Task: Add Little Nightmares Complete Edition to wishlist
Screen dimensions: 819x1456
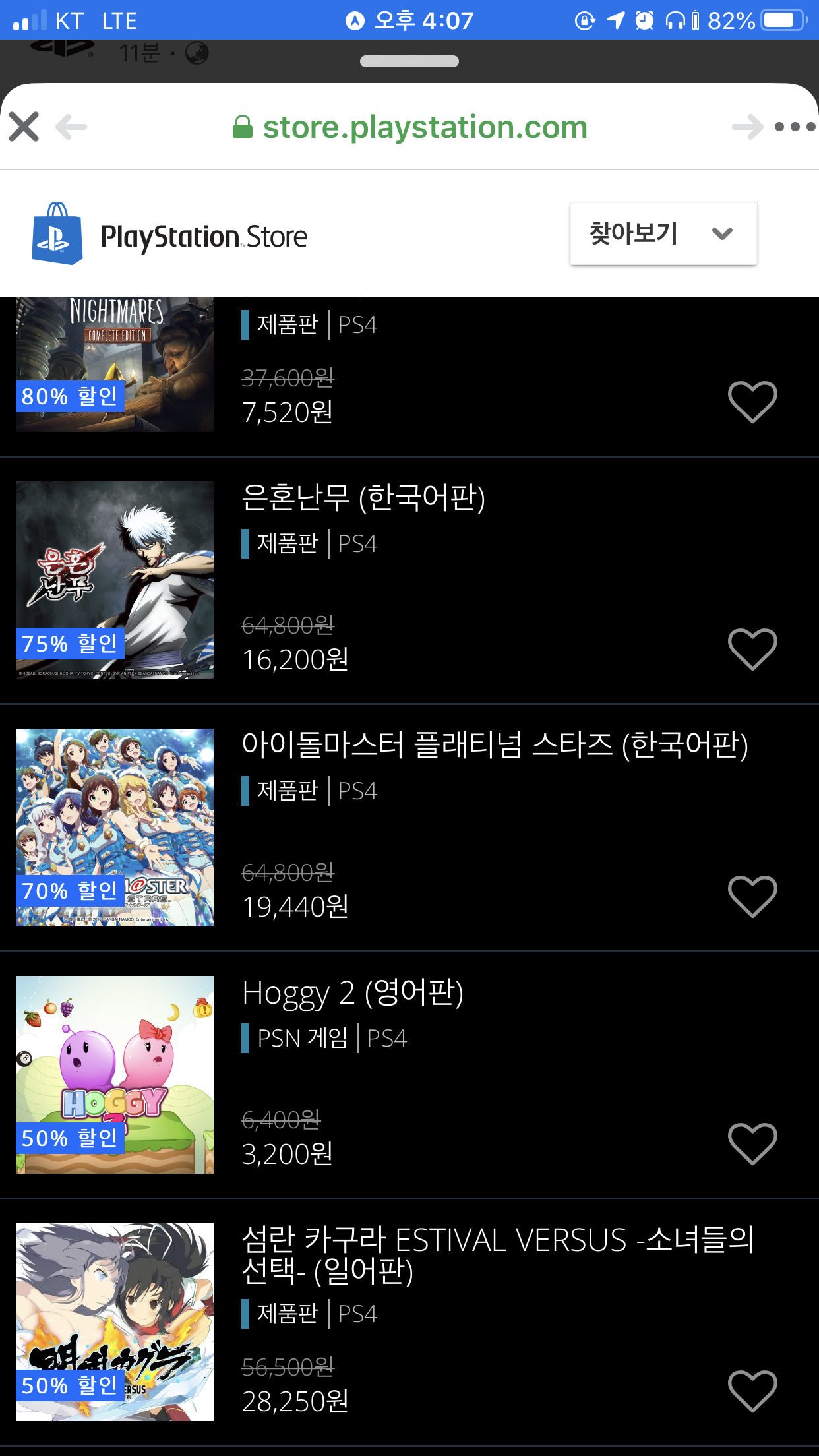Action: point(752,402)
